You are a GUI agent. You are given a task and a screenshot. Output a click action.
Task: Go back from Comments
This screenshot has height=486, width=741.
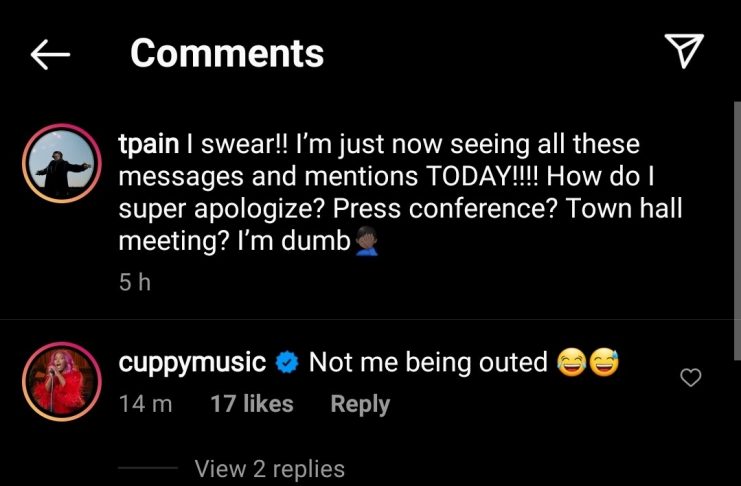tap(50, 55)
